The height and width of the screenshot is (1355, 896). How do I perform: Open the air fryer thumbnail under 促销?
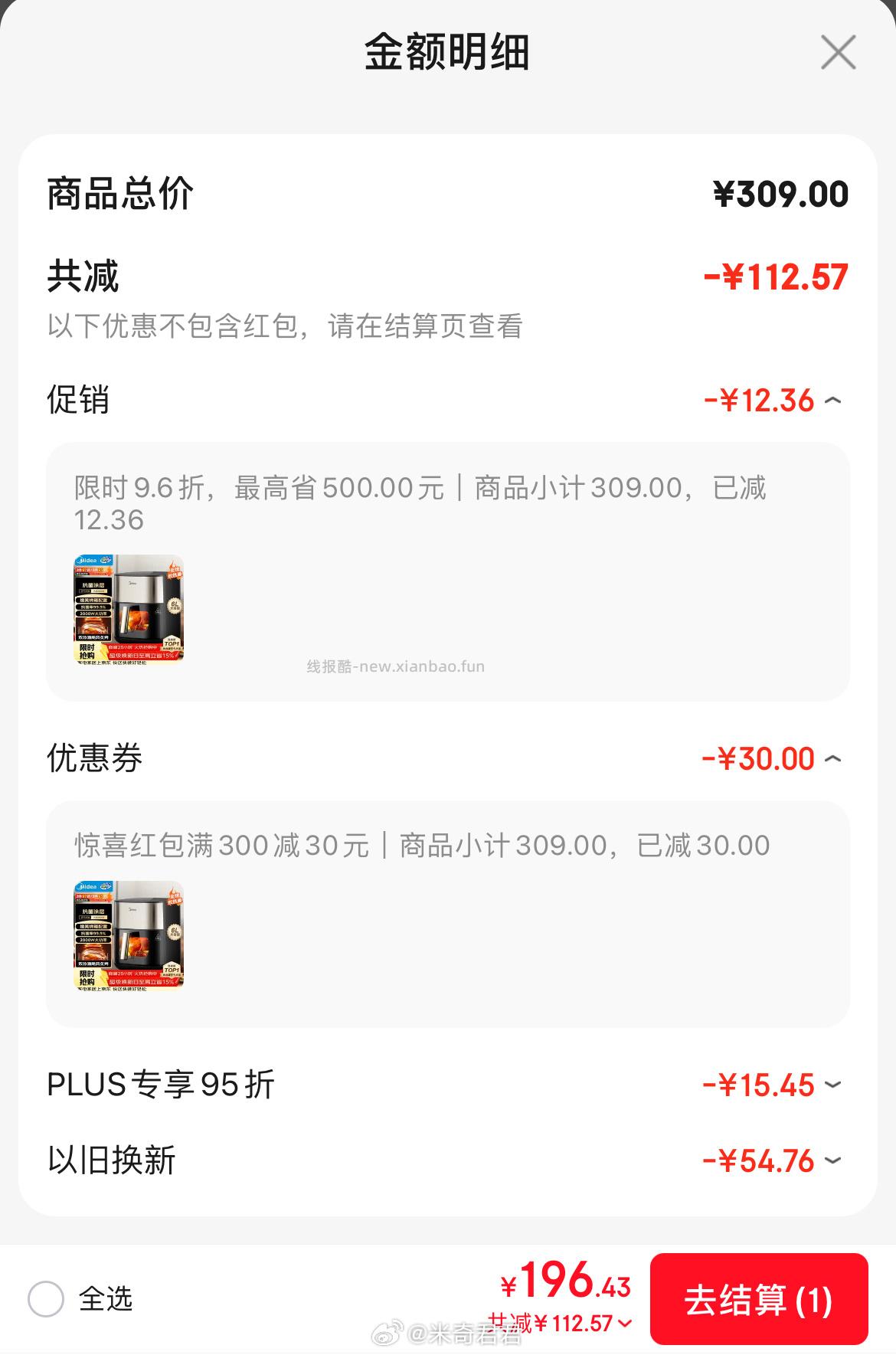[127, 610]
